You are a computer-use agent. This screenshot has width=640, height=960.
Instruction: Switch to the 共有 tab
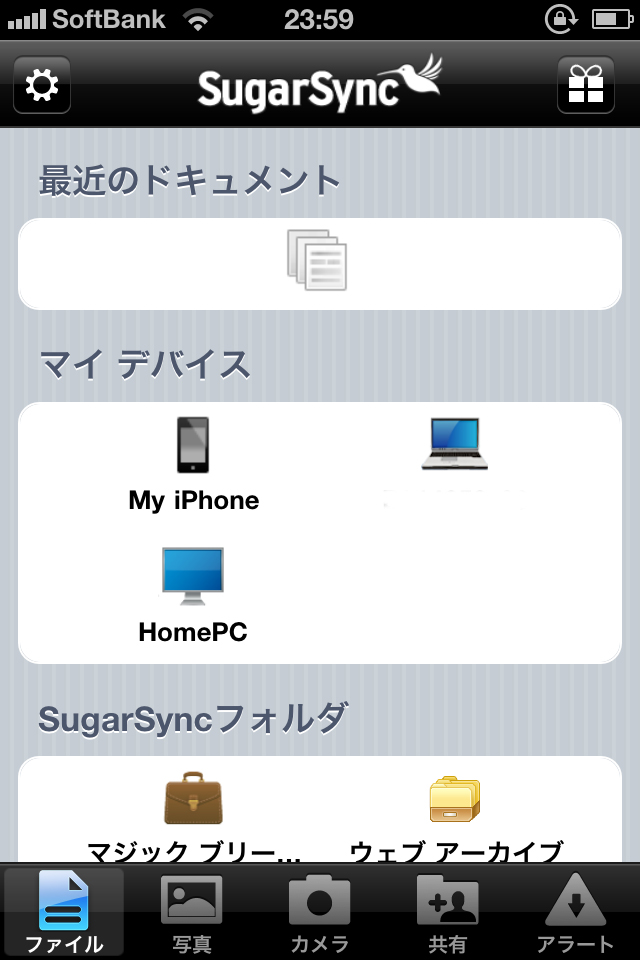(447, 912)
